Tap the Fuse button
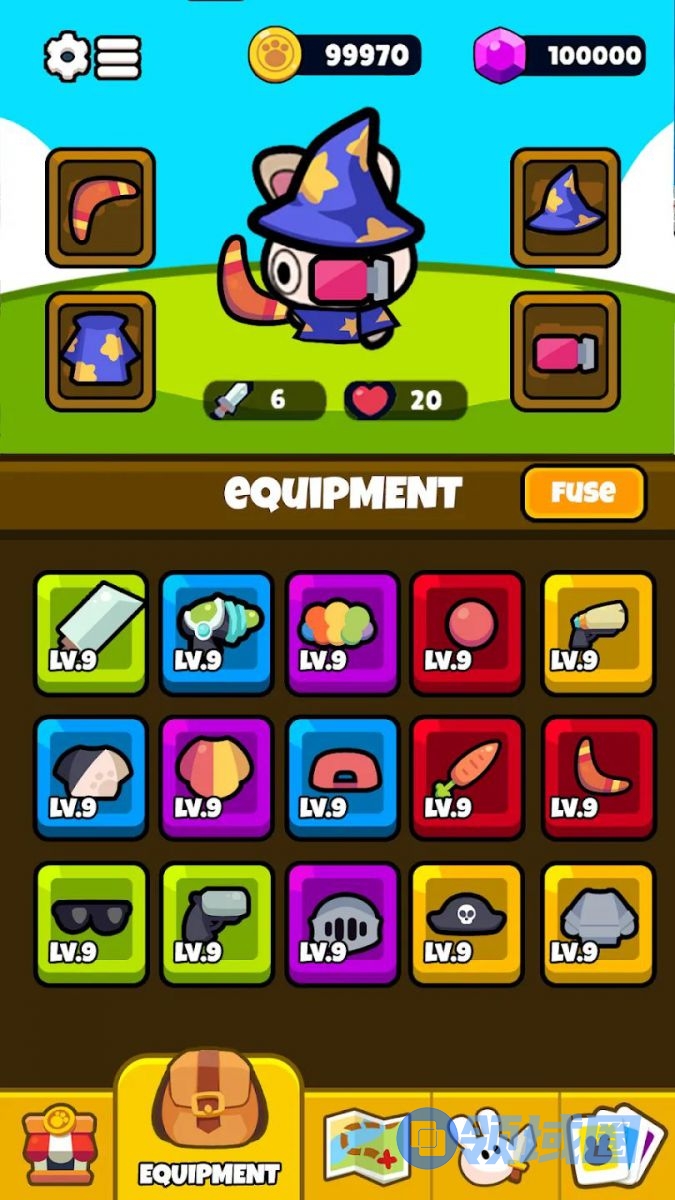The height and width of the screenshot is (1200, 675). click(x=583, y=492)
